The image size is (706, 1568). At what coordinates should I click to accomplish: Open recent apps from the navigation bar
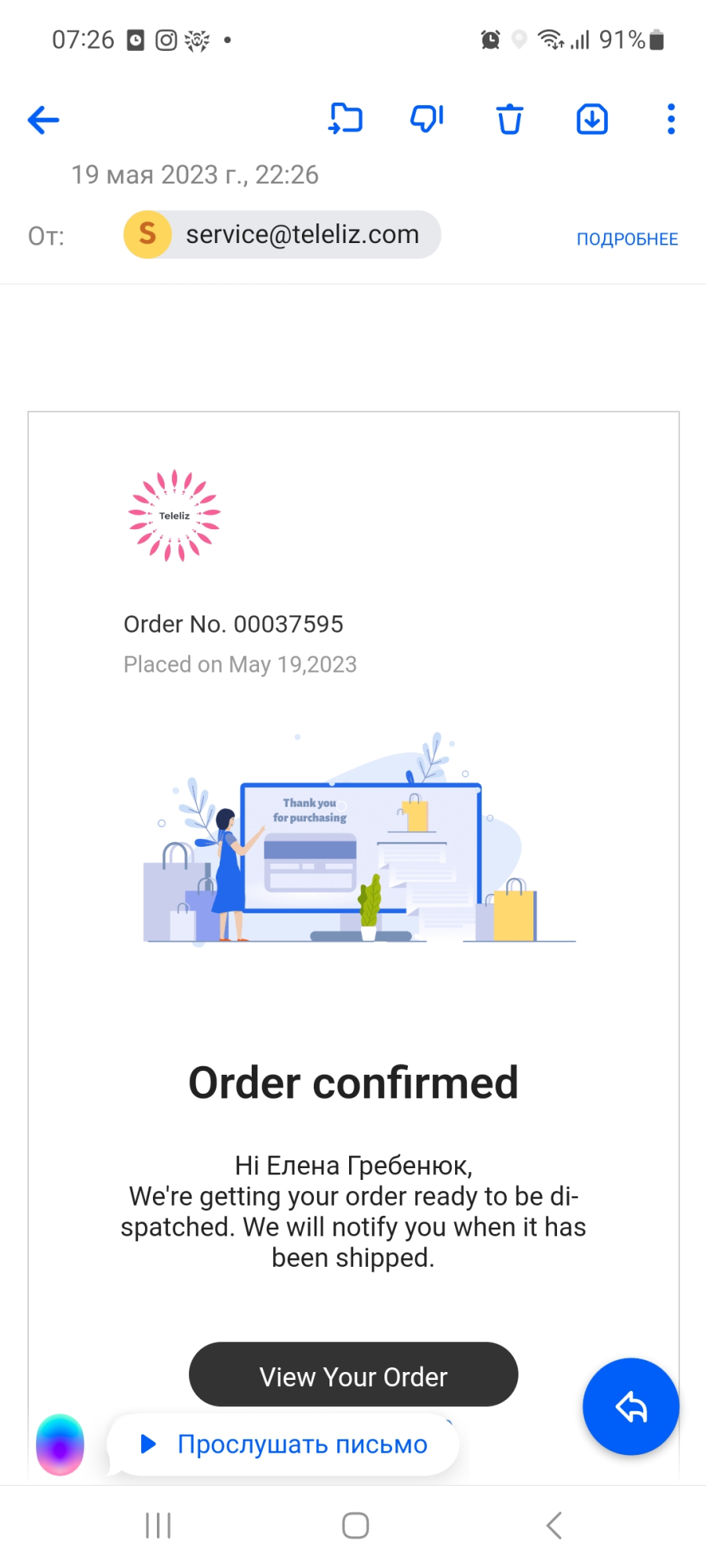pos(158,1526)
